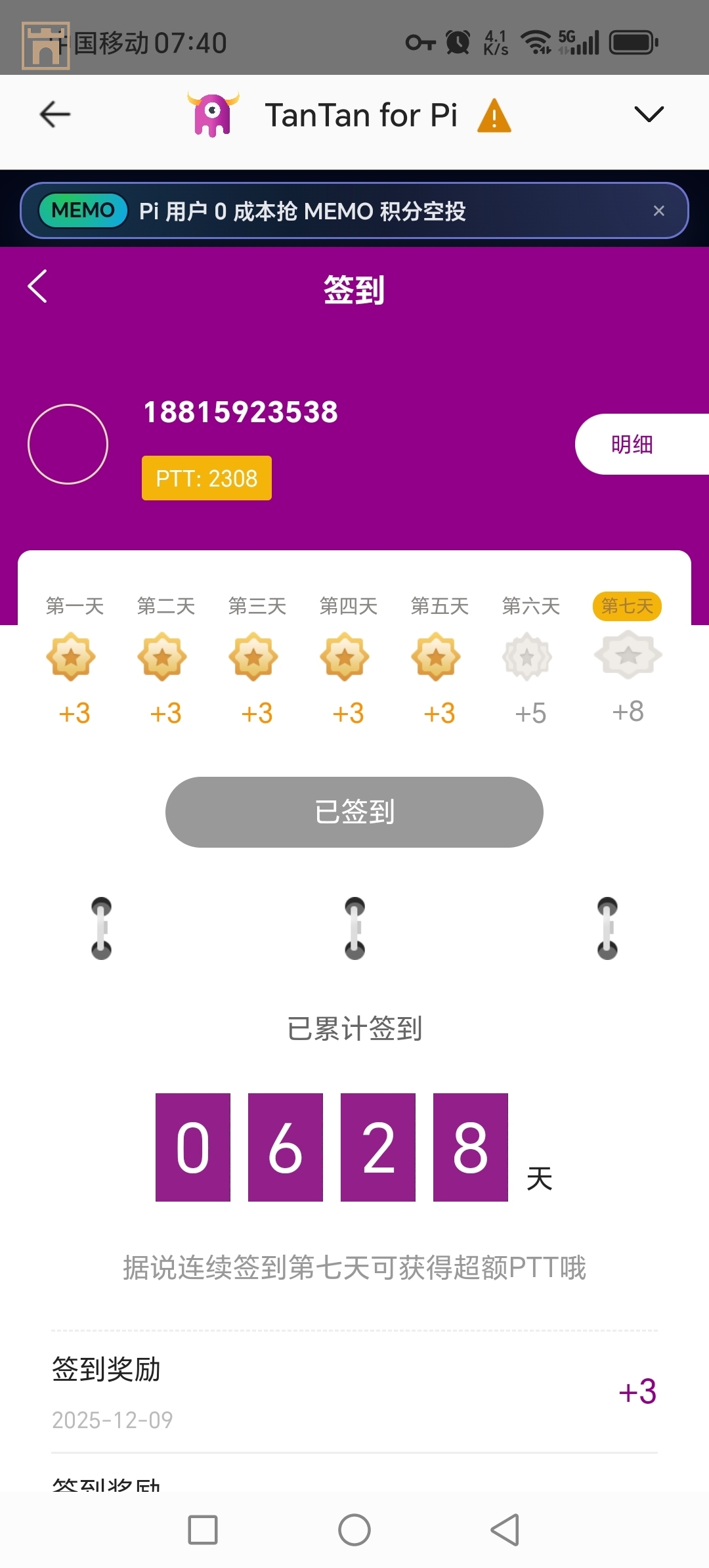Dismiss the MEMO airdrop banner
Image resolution: width=709 pixels, height=1568 pixels.
(x=659, y=210)
